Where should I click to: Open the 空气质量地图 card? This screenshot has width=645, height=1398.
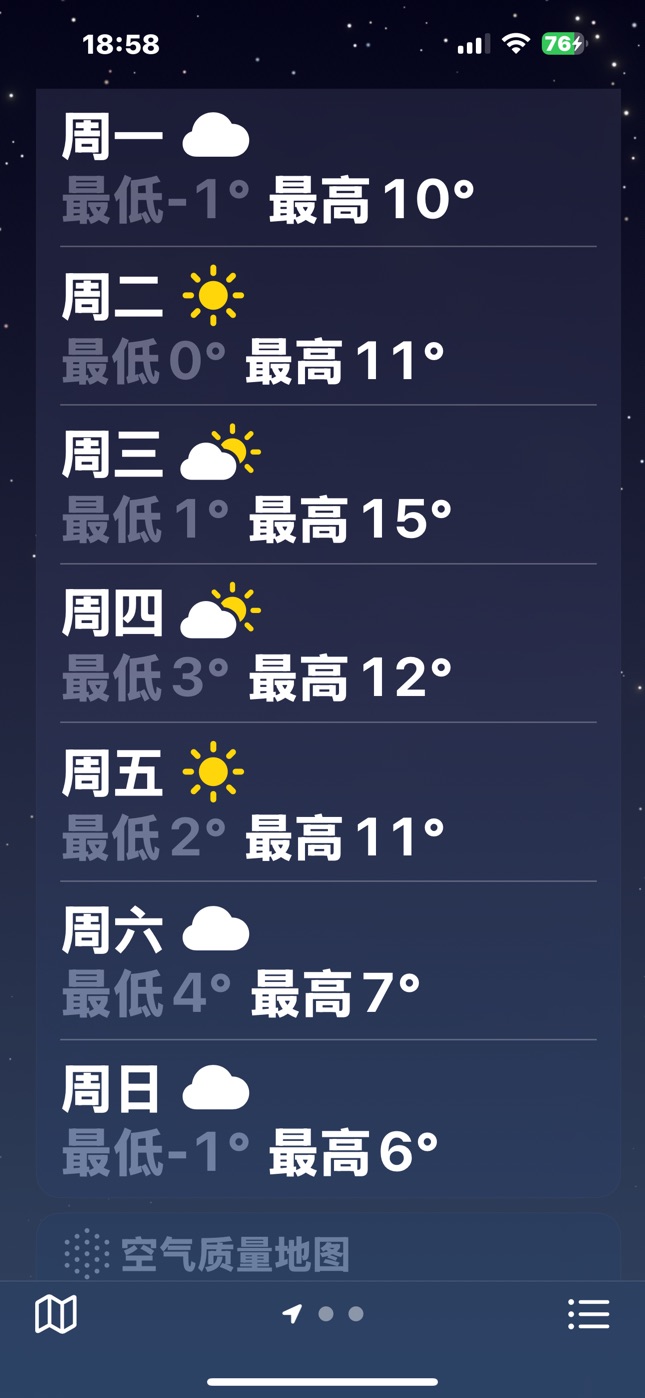[x=328, y=1252]
